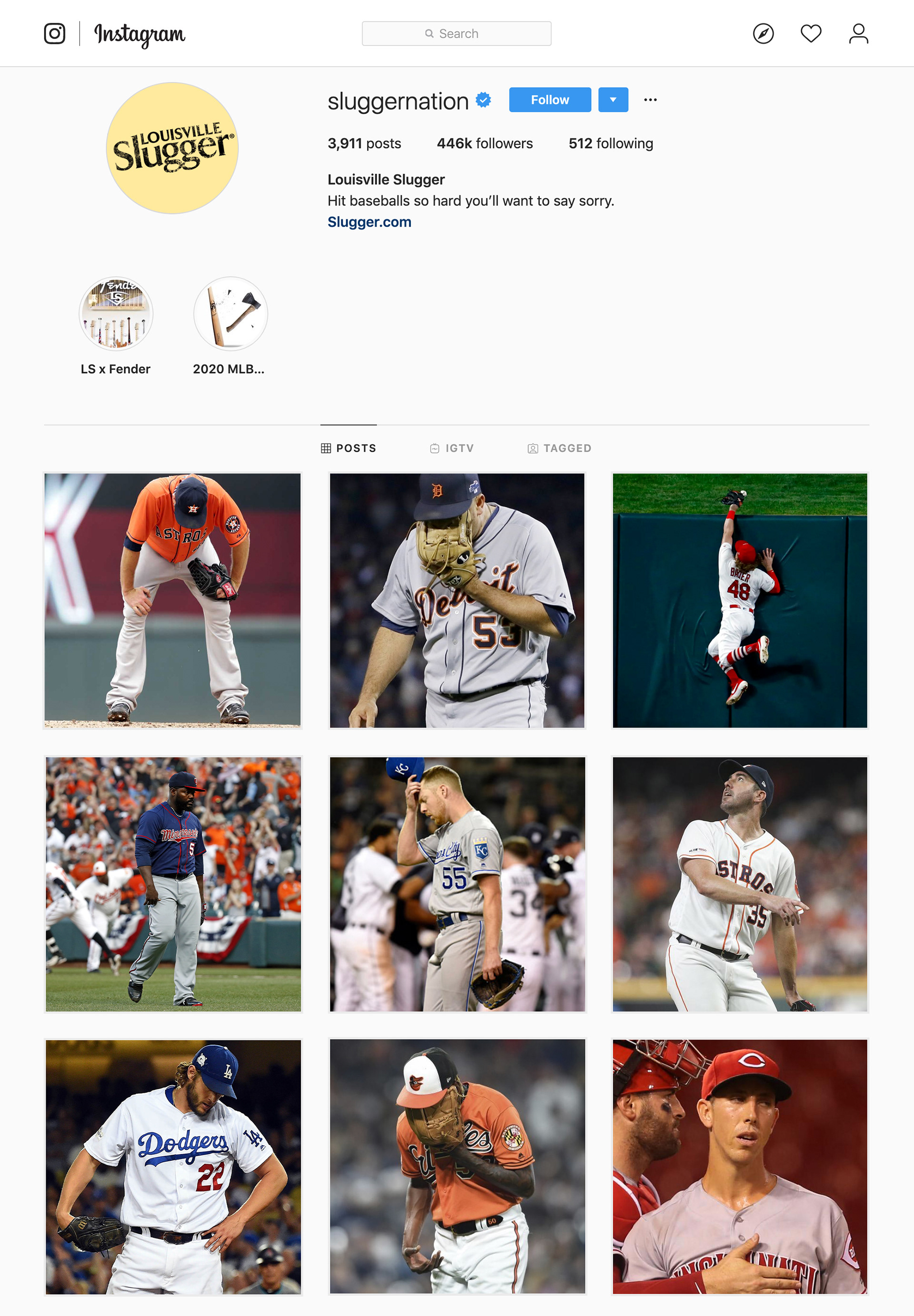
Task: Expand suggested accounts dropdown arrow
Action: [x=613, y=100]
